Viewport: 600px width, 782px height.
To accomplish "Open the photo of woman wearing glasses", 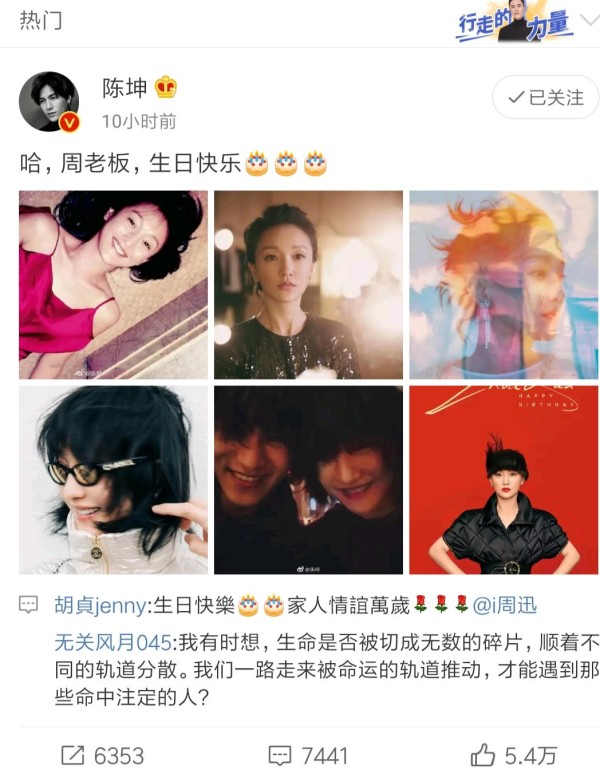I will [x=113, y=480].
